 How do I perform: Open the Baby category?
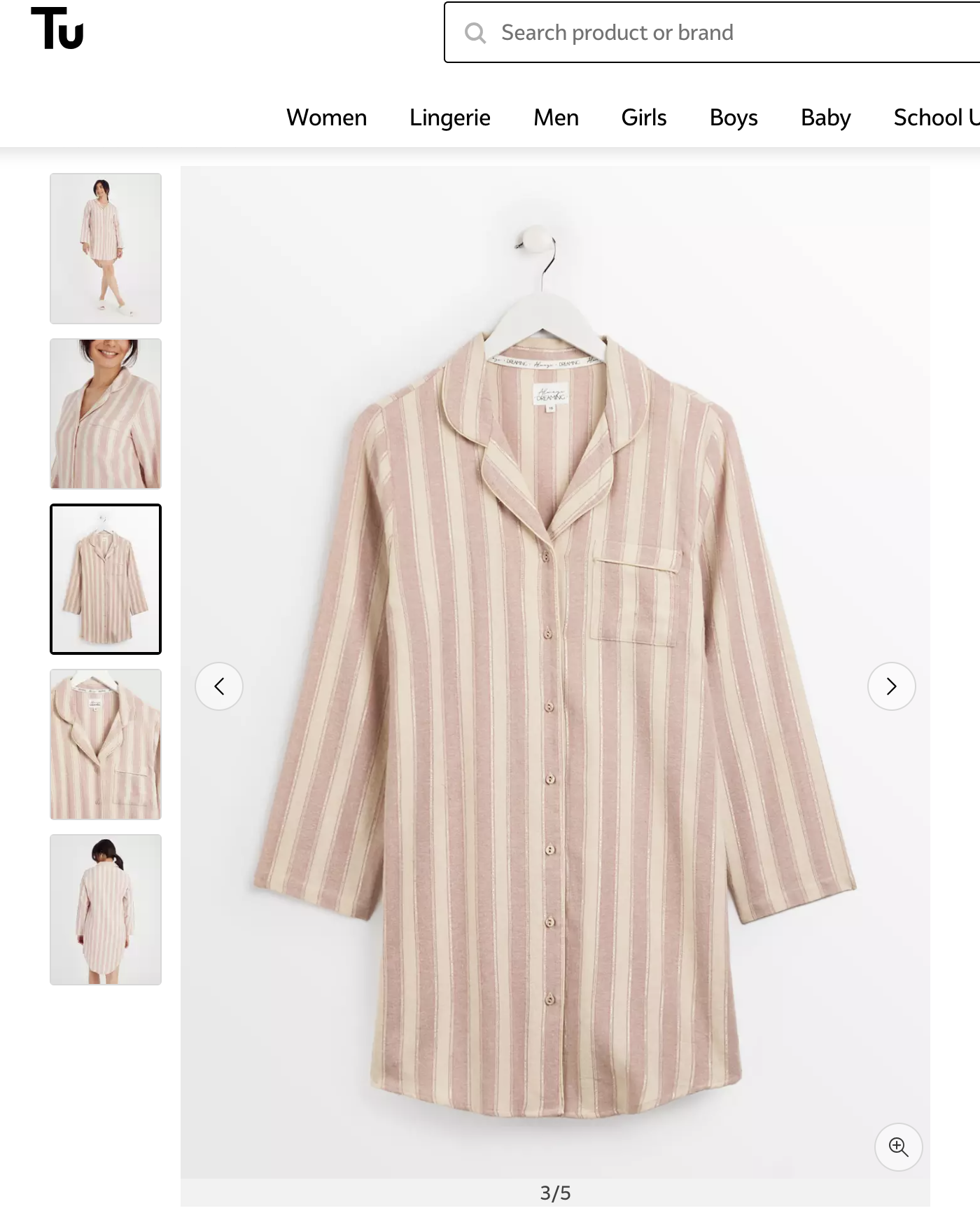coord(825,118)
